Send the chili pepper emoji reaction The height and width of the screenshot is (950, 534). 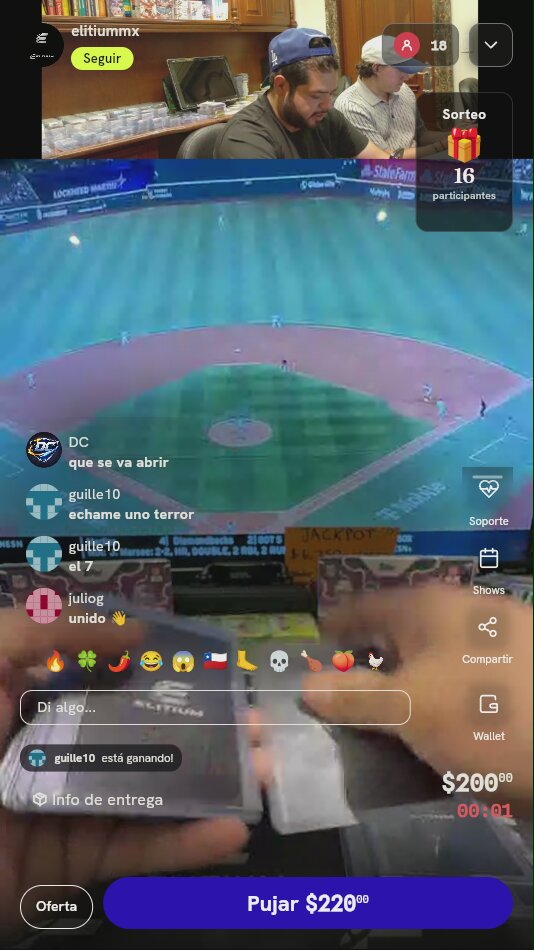click(x=119, y=661)
